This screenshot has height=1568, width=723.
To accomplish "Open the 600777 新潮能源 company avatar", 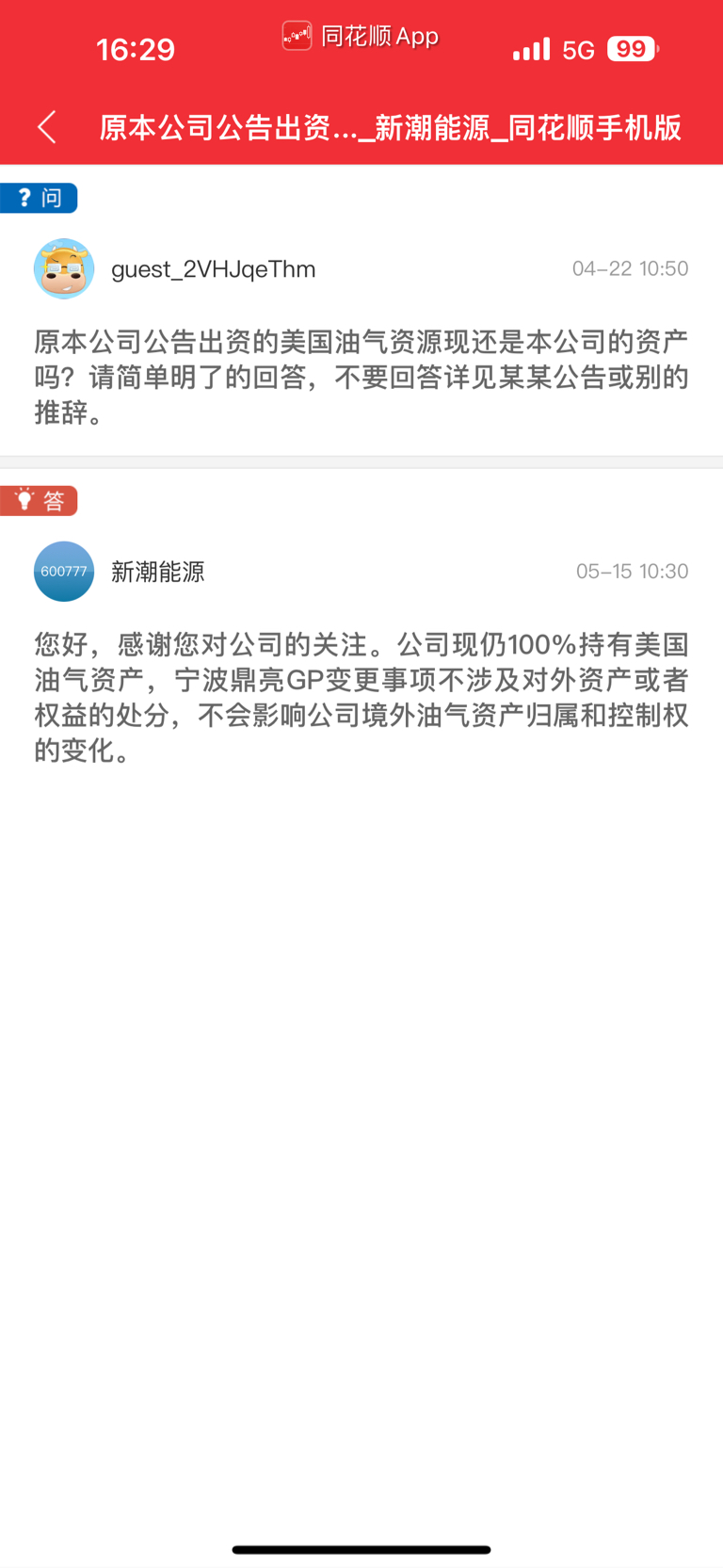I will 63,571.
